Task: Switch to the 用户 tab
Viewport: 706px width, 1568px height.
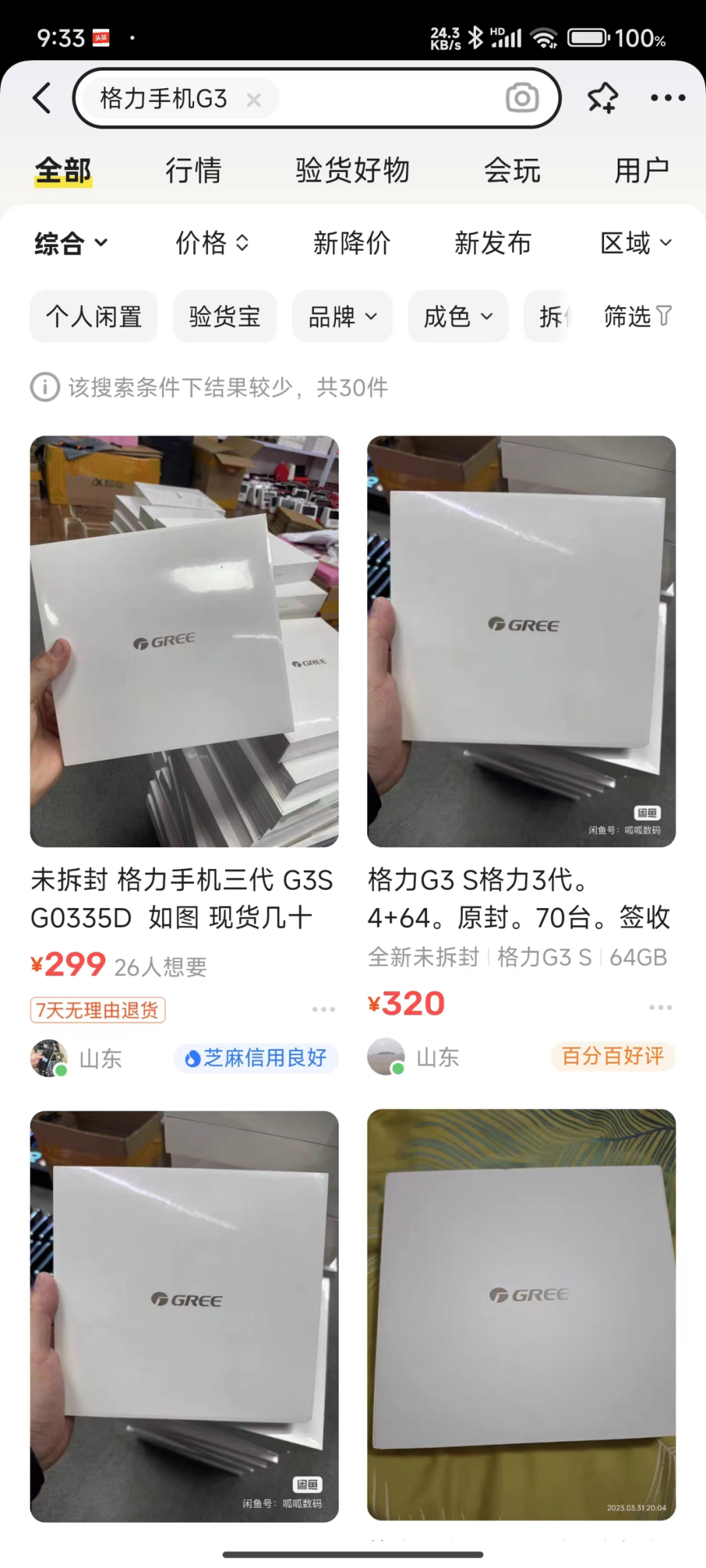Action: coord(642,171)
